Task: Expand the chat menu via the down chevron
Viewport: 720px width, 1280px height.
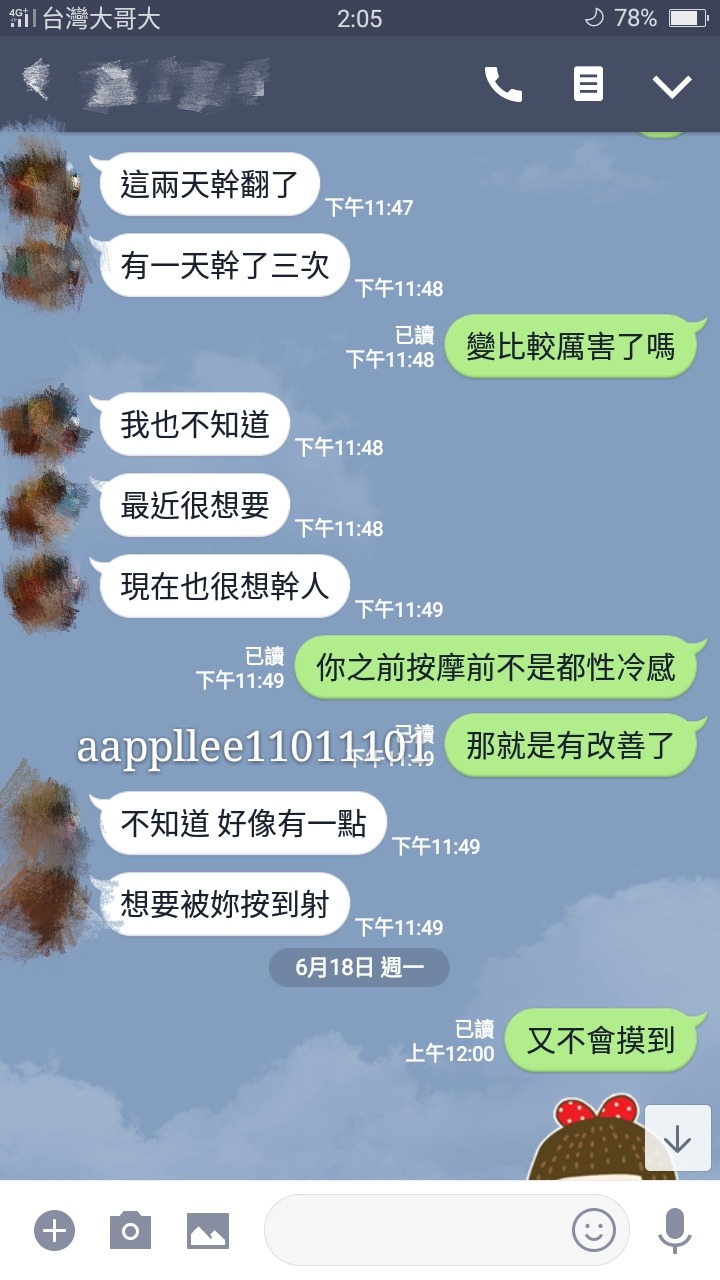Action: (x=674, y=84)
